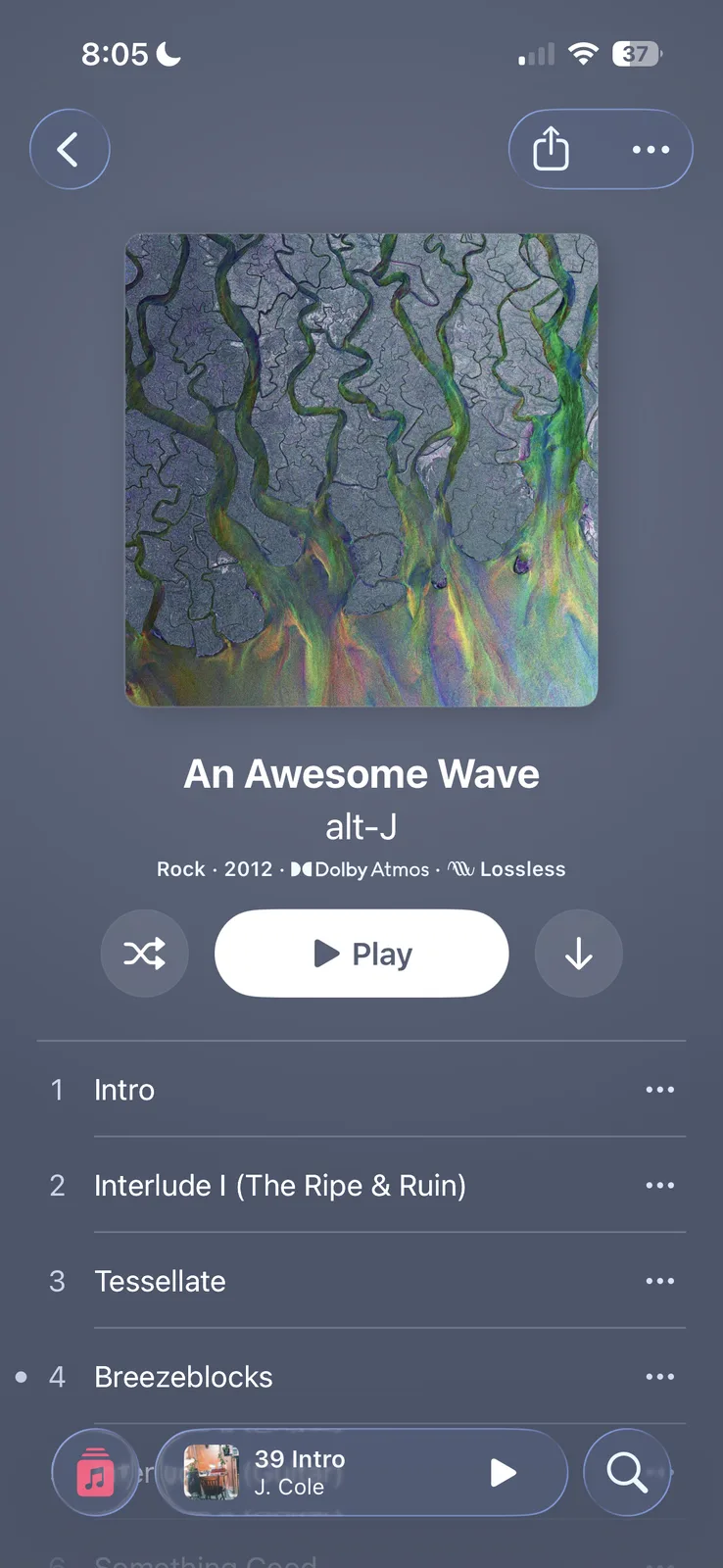The width and height of the screenshot is (723, 1568).
Task: Open the album overflow menu at top
Action: [x=651, y=150]
